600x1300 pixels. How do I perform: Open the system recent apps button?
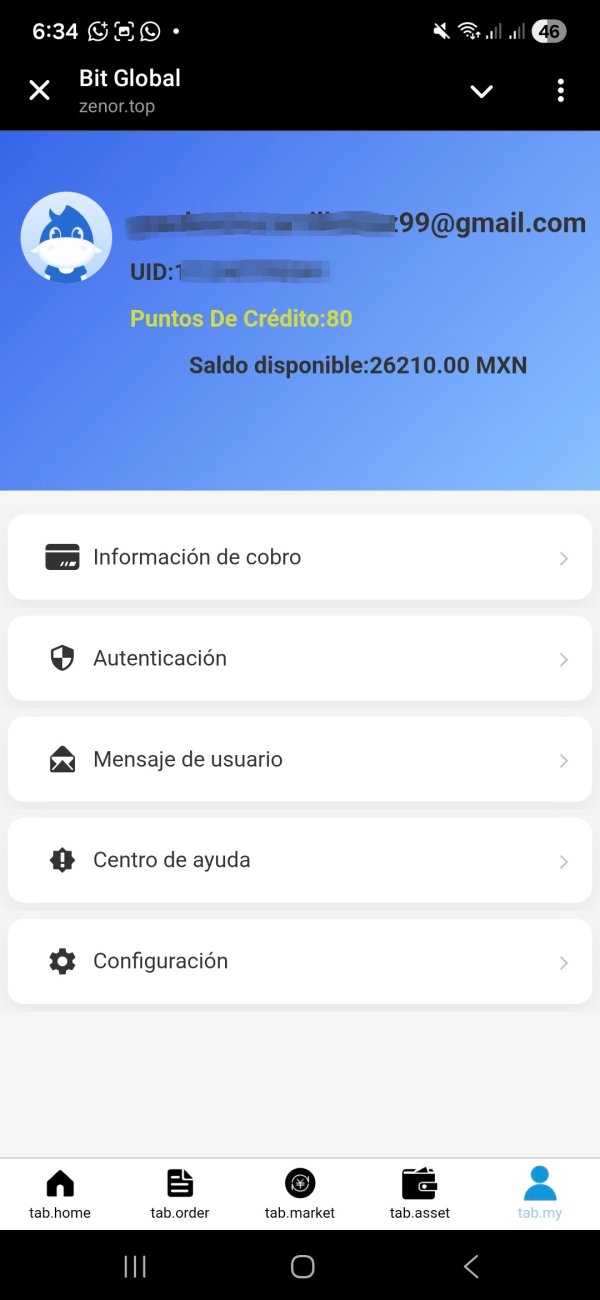click(x=135, y=1267)
